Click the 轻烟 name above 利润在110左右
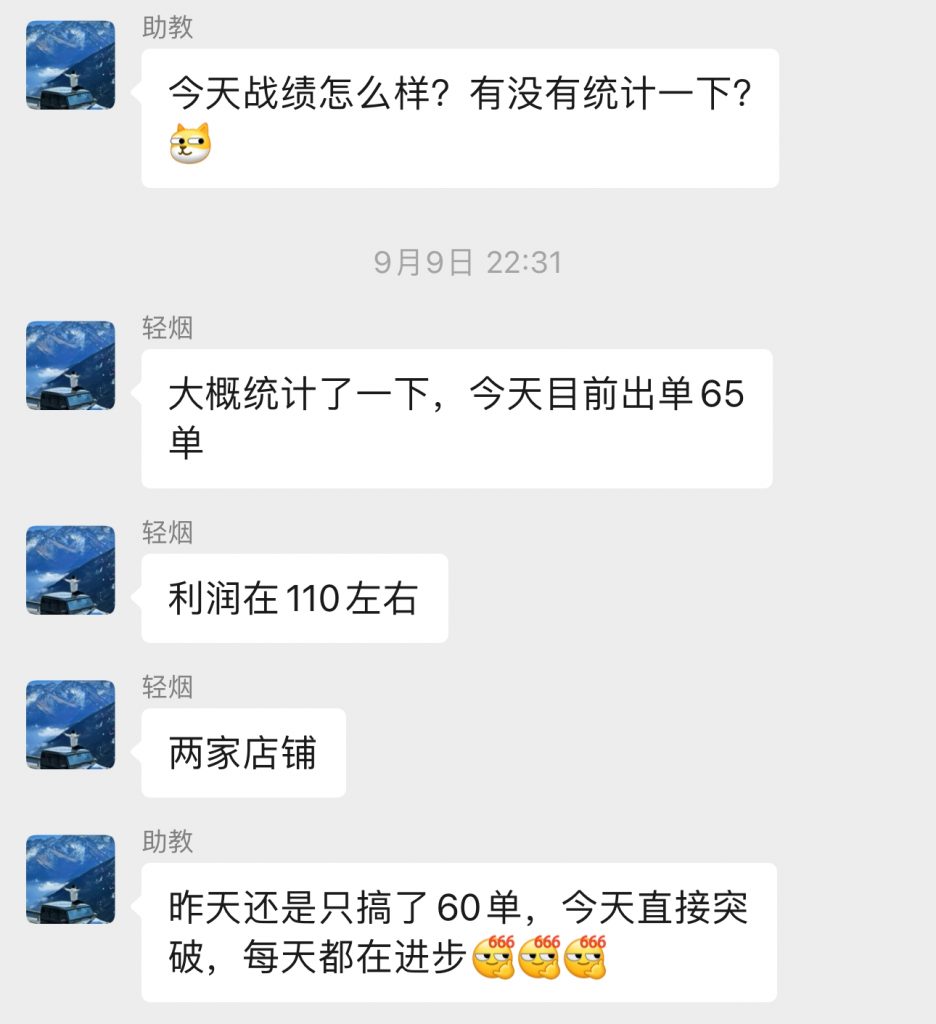The height and width of the screenshot is (1024, 936). 165,534
